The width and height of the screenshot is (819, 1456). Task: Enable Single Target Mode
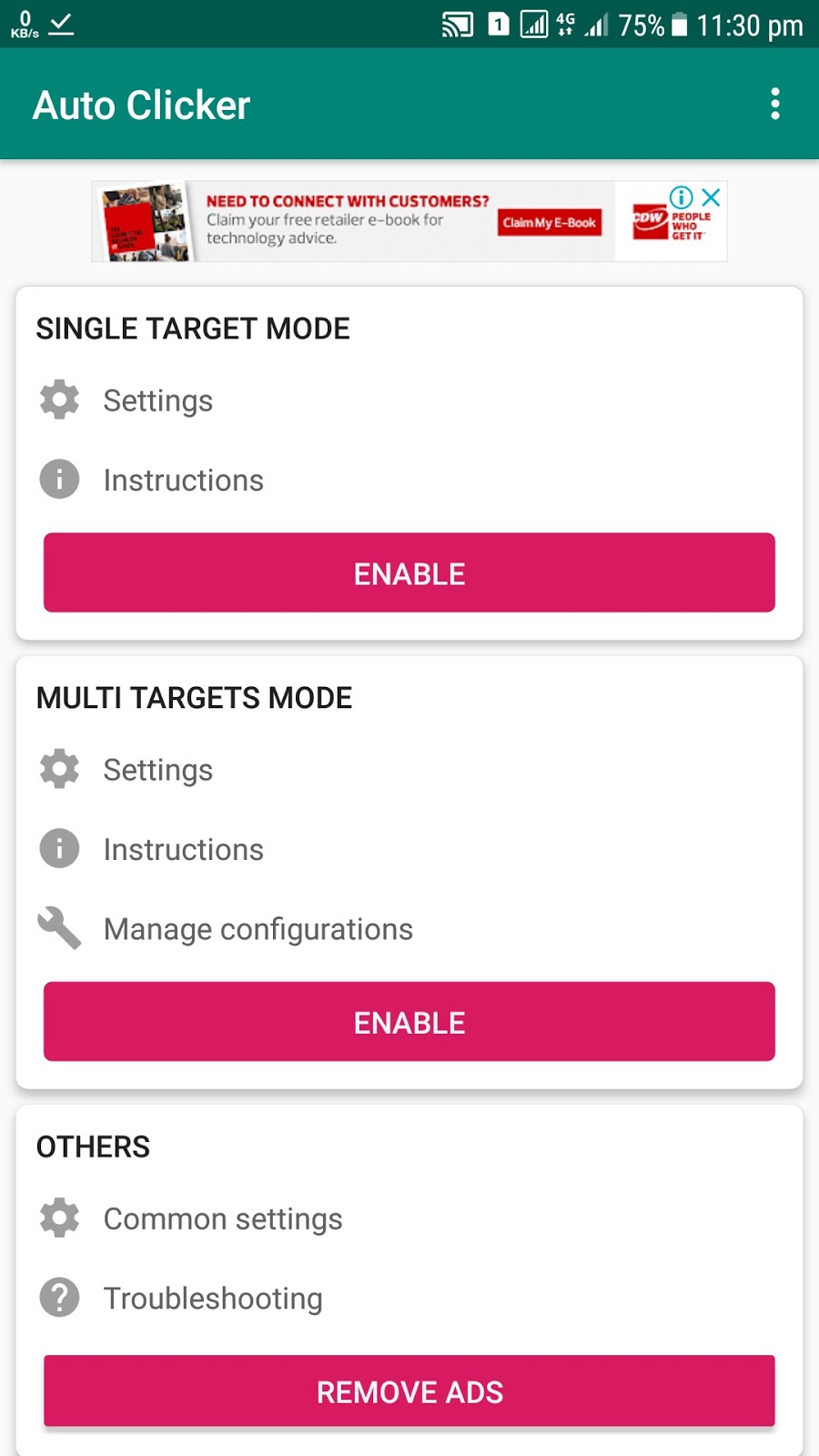coord(409,573)
